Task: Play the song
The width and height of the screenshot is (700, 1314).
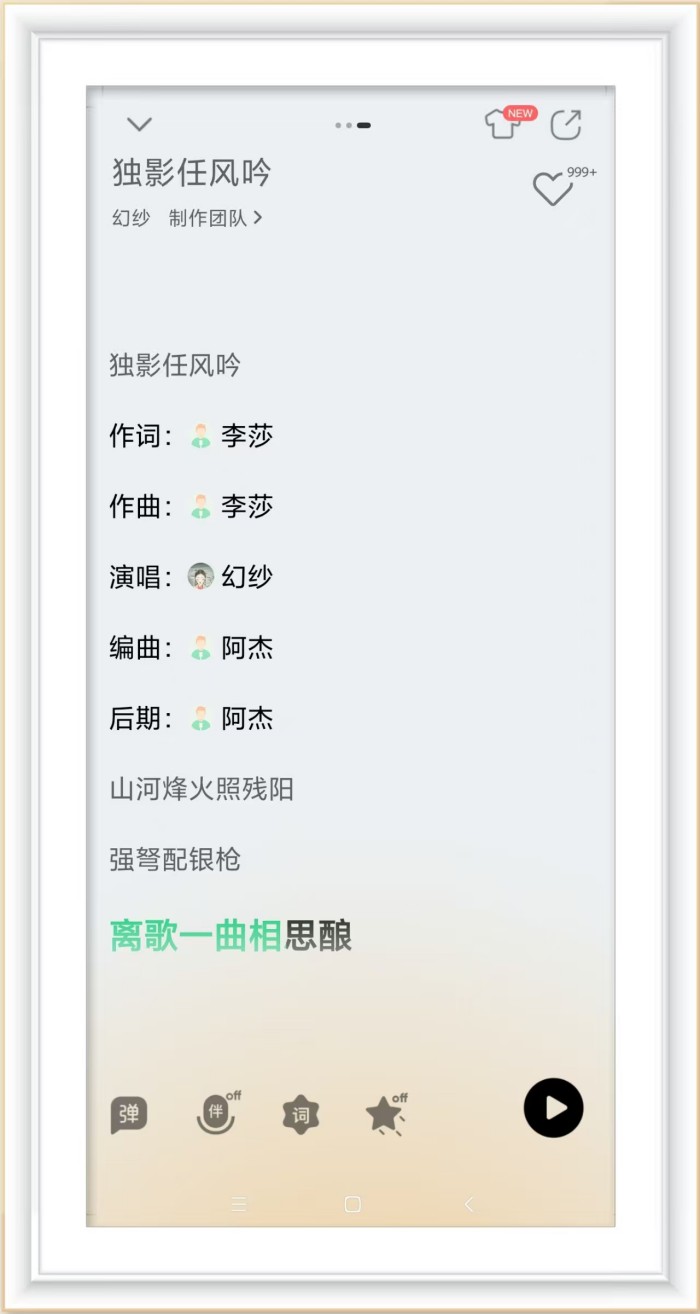Action: coord(553,1108)
